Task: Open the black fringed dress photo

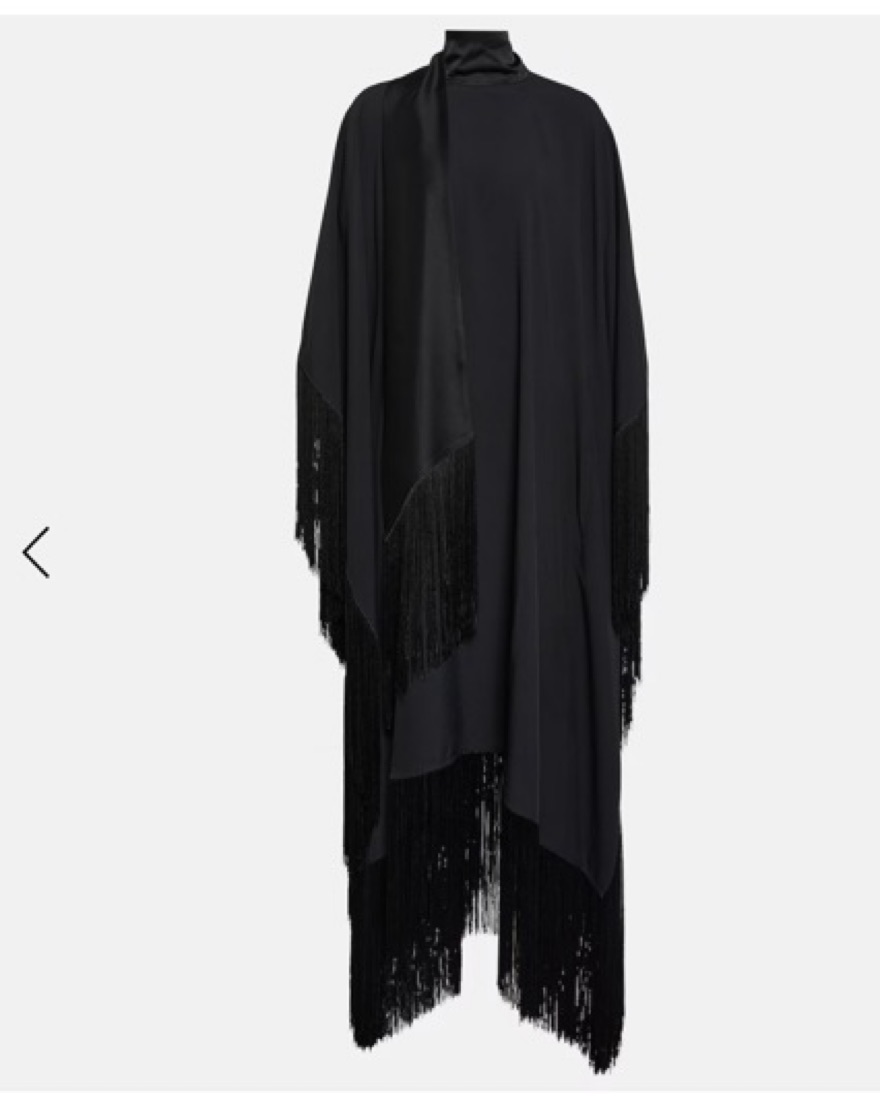Action: (470, 540)
